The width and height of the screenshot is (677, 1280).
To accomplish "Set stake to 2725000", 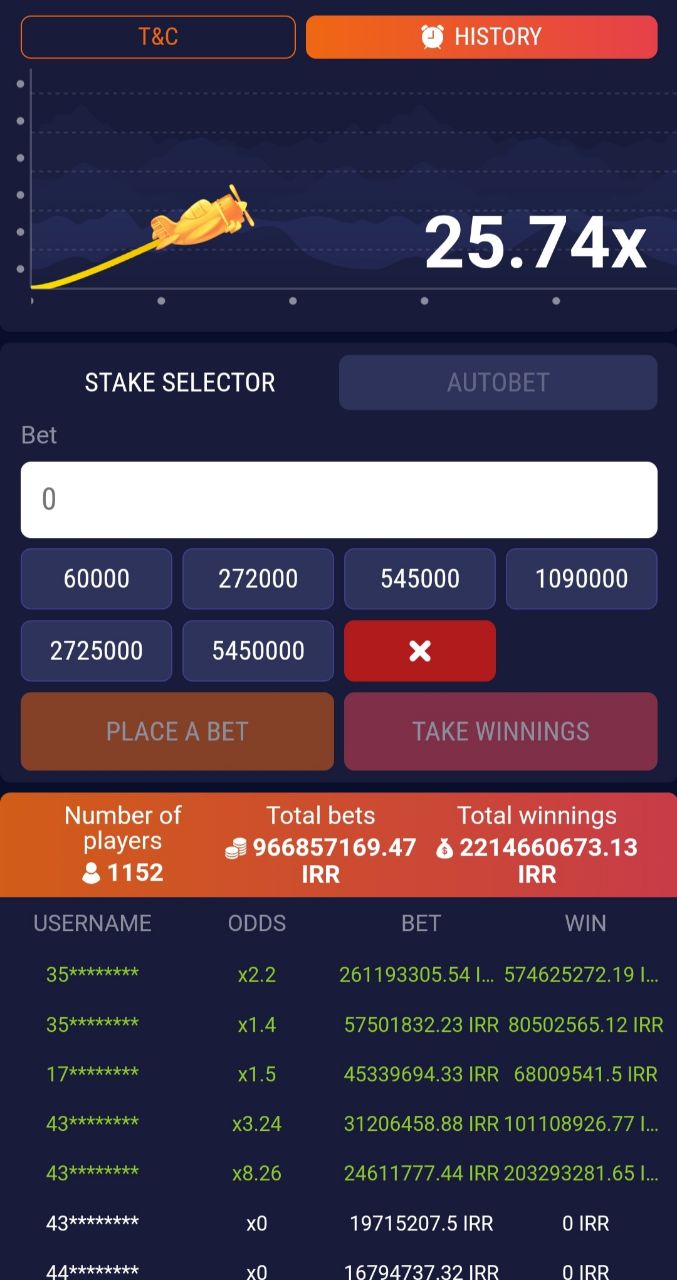I will click(96, 651).
